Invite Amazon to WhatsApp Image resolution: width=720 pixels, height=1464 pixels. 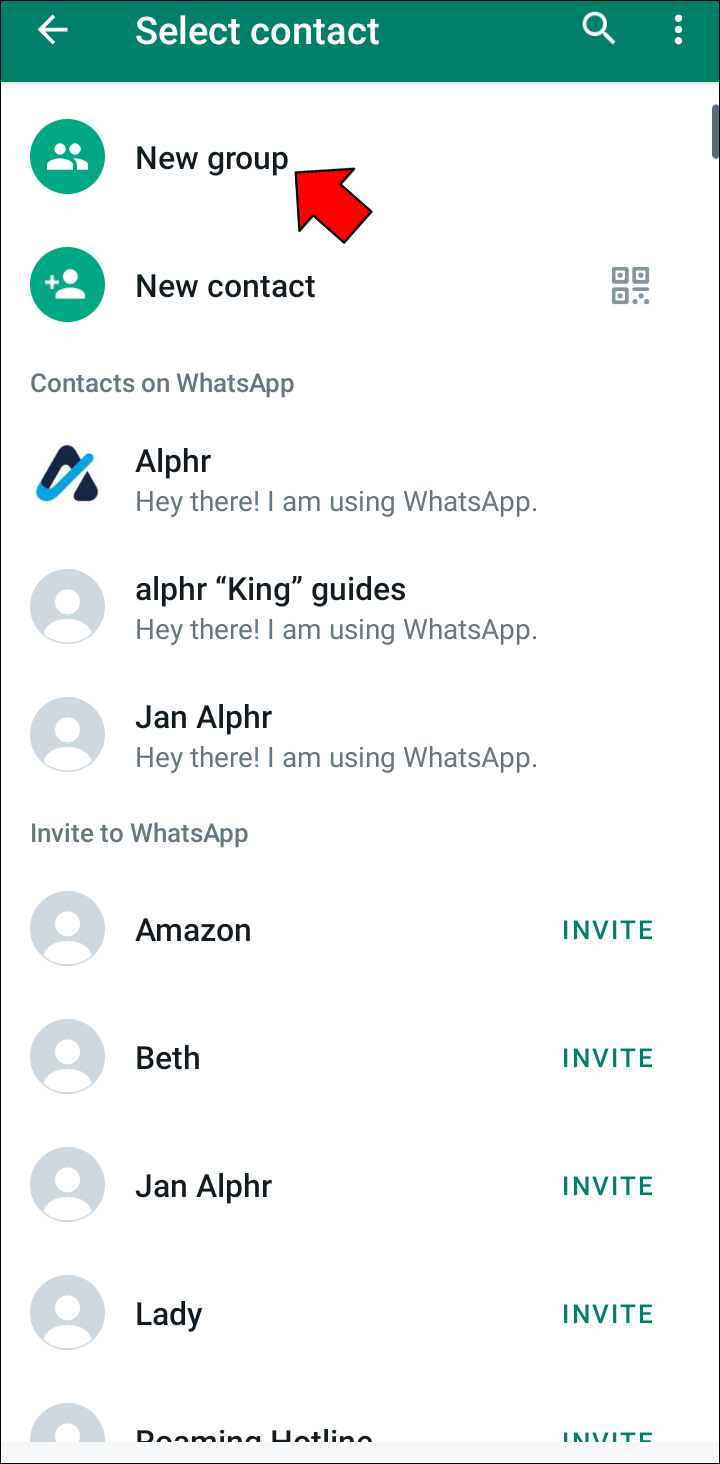pyautogui.click(x=607, y=930)
